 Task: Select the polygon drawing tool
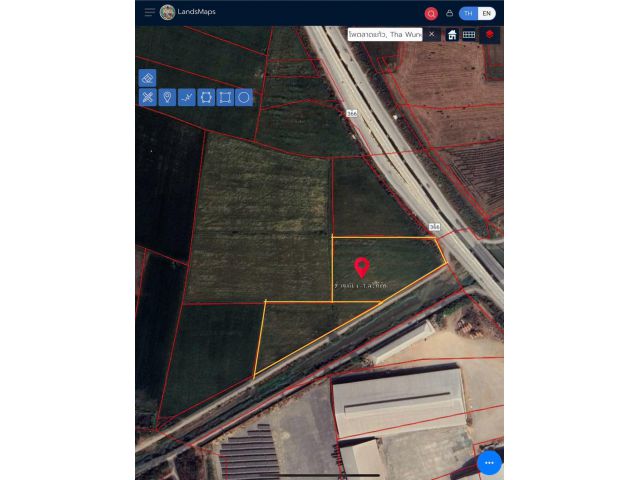tap(205, 97)
